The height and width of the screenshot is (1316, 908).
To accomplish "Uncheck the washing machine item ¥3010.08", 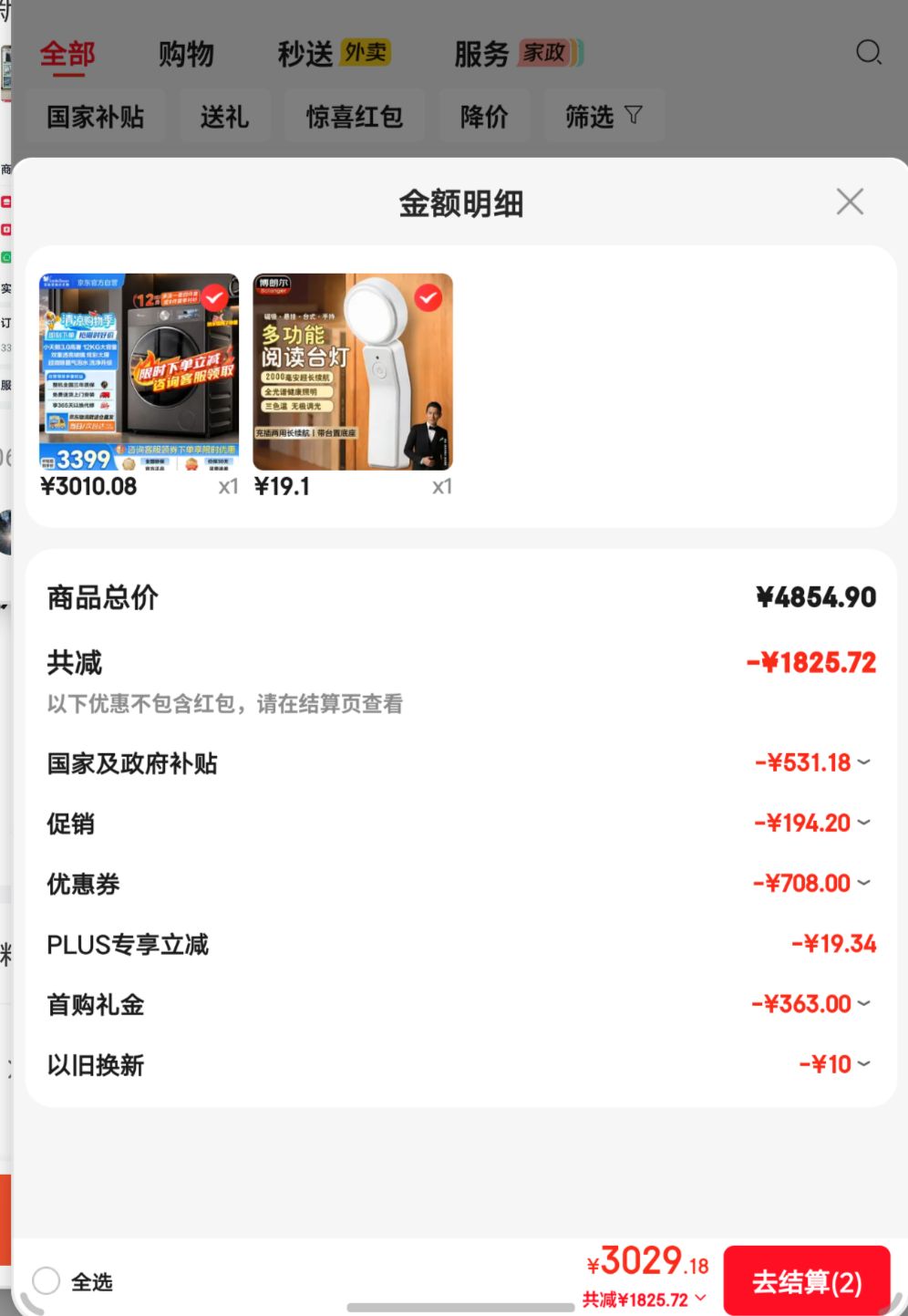I will pos(215,297).
